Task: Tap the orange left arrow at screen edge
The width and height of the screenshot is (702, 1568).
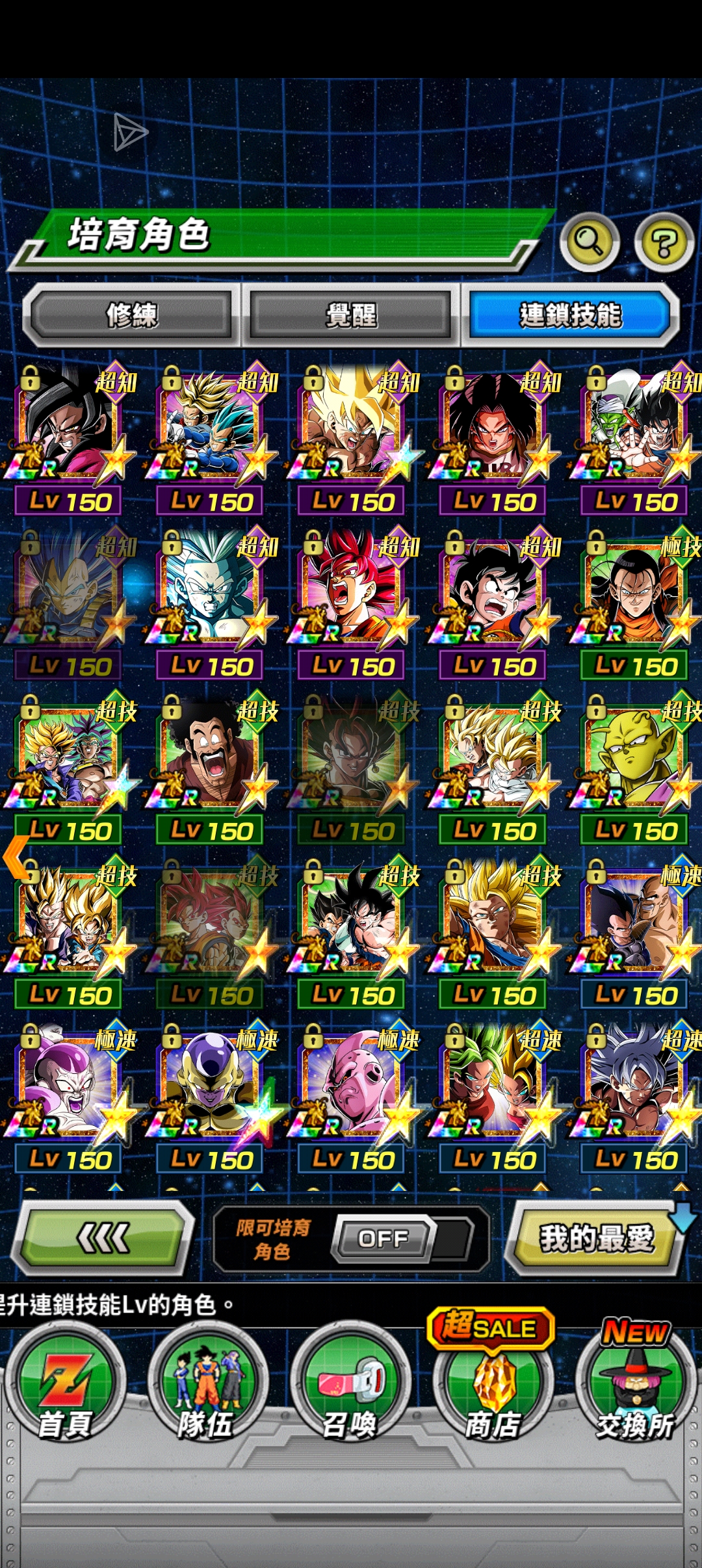Action: [x=16, y=857]
